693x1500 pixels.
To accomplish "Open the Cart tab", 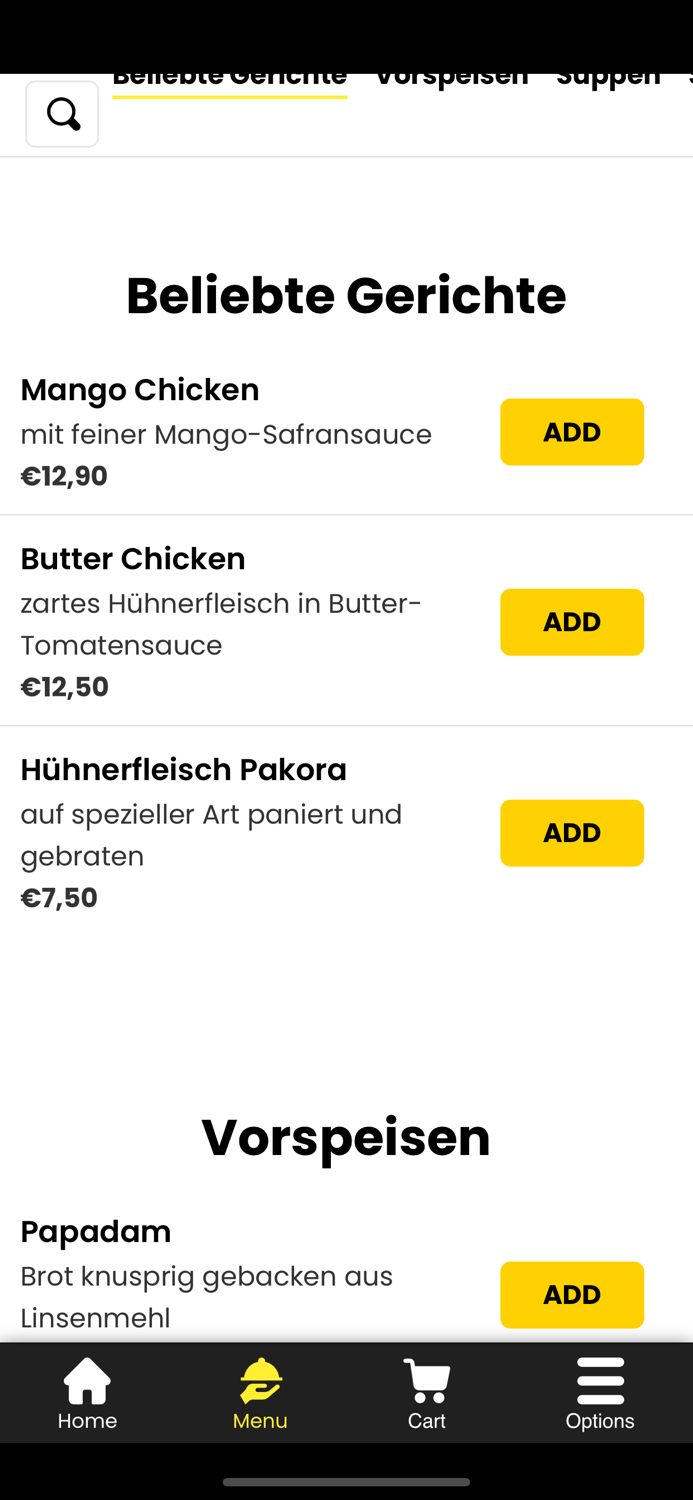I will point(427,1393).
